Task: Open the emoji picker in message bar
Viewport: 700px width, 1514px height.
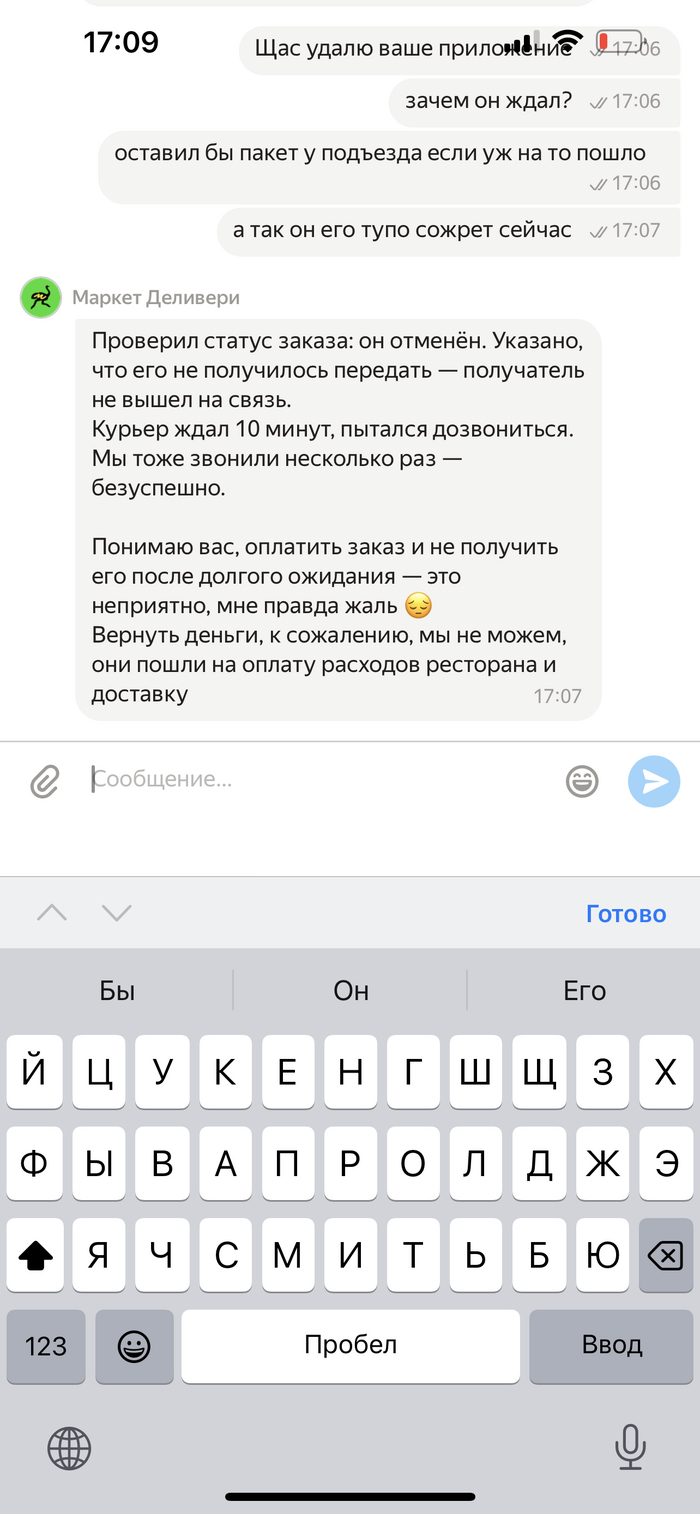Action: click(x=582, y=781)
